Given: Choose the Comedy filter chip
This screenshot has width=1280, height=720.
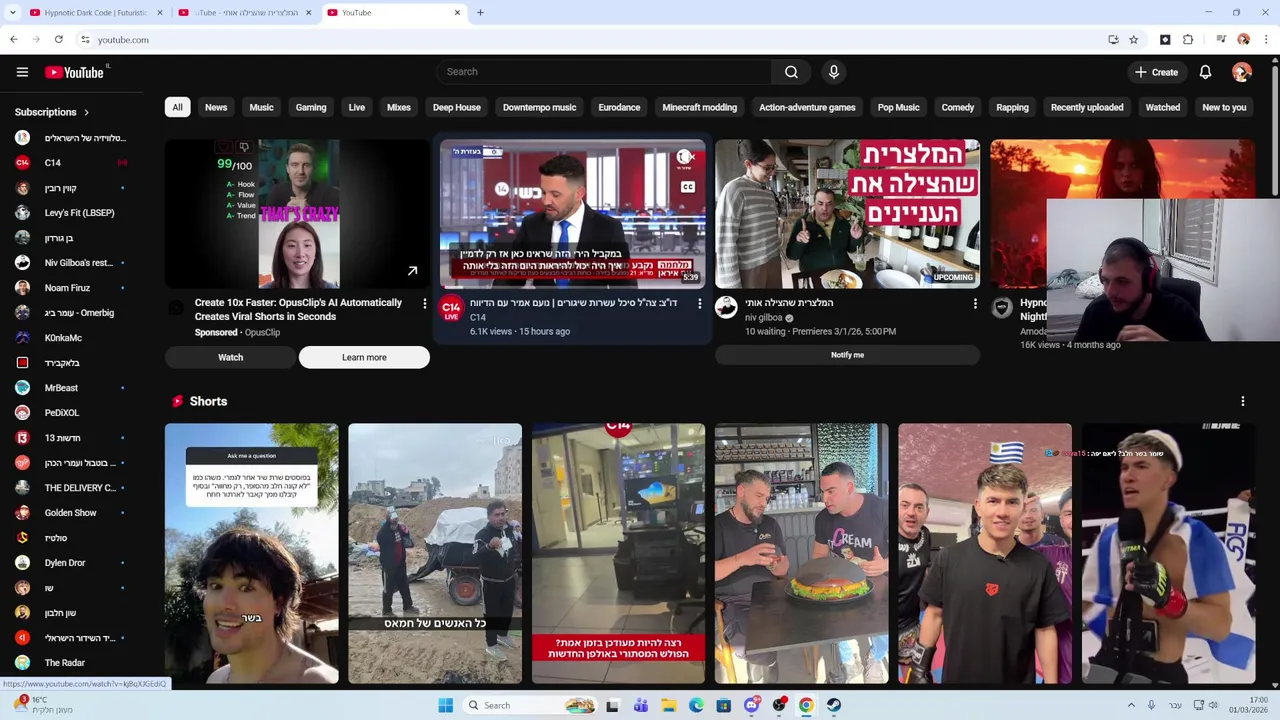Looking at the screenshot, I should point(957,107).
